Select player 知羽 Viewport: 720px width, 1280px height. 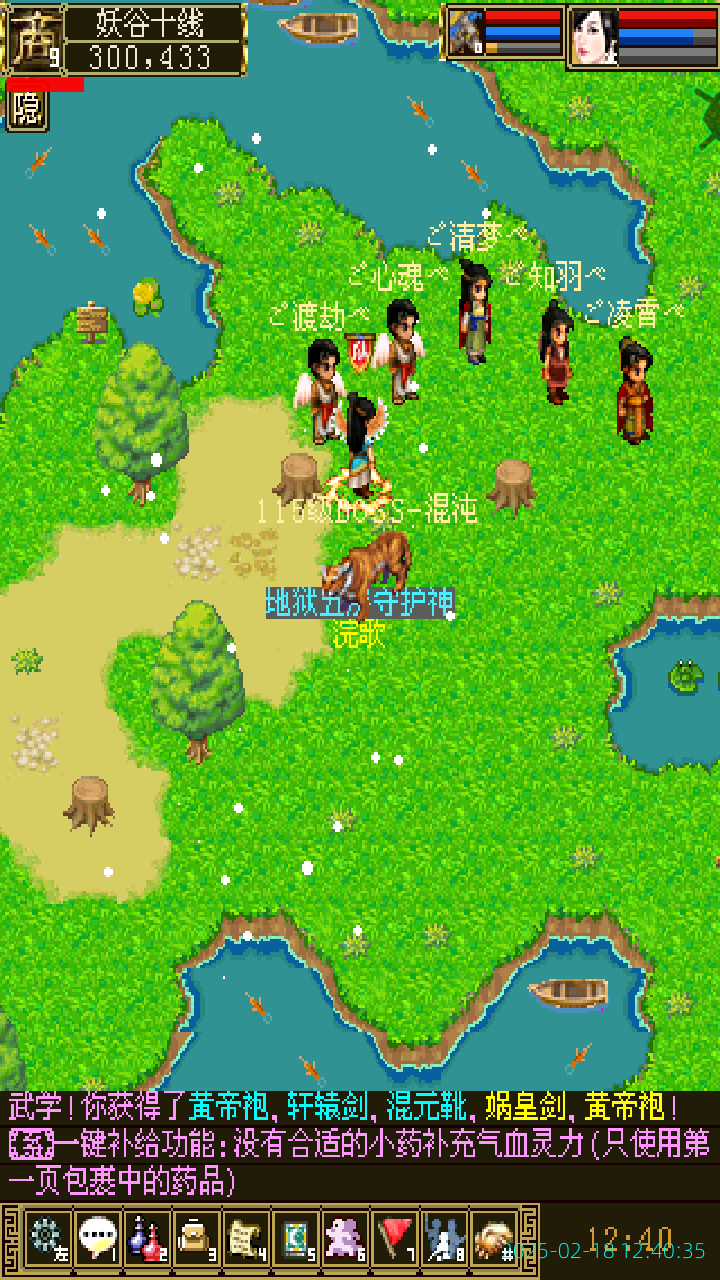pyautogui.click(x=556, y=350)
